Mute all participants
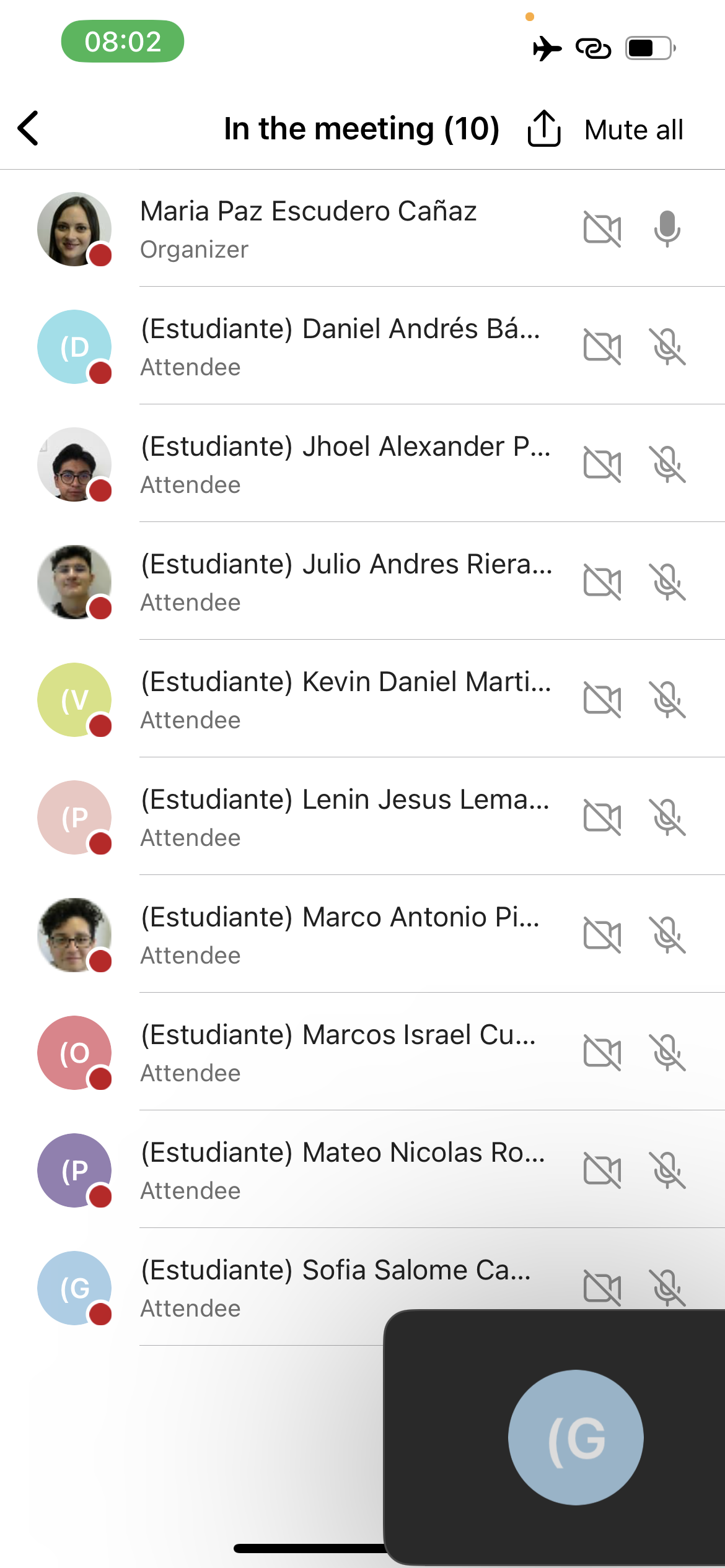The height and width of the screenshot is (1568, 725). point(633,130)
